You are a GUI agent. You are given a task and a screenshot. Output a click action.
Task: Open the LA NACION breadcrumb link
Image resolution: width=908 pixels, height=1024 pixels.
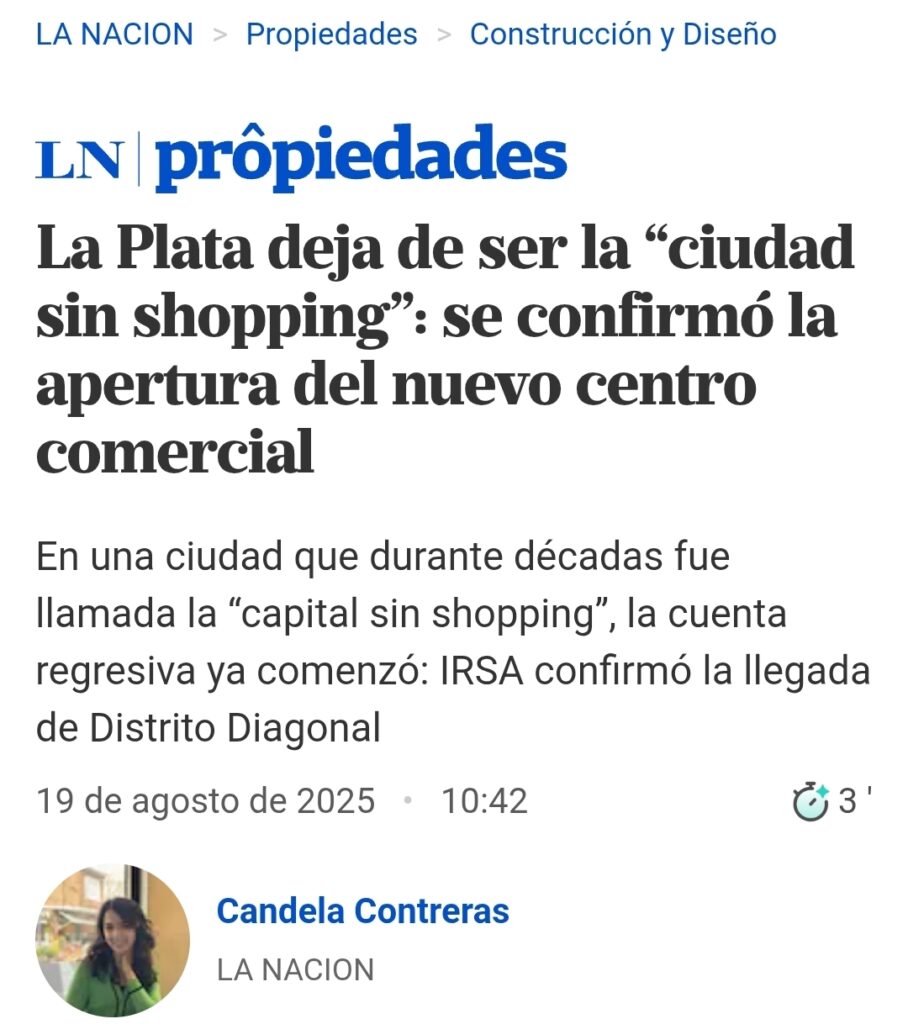(x=114, y=34)
